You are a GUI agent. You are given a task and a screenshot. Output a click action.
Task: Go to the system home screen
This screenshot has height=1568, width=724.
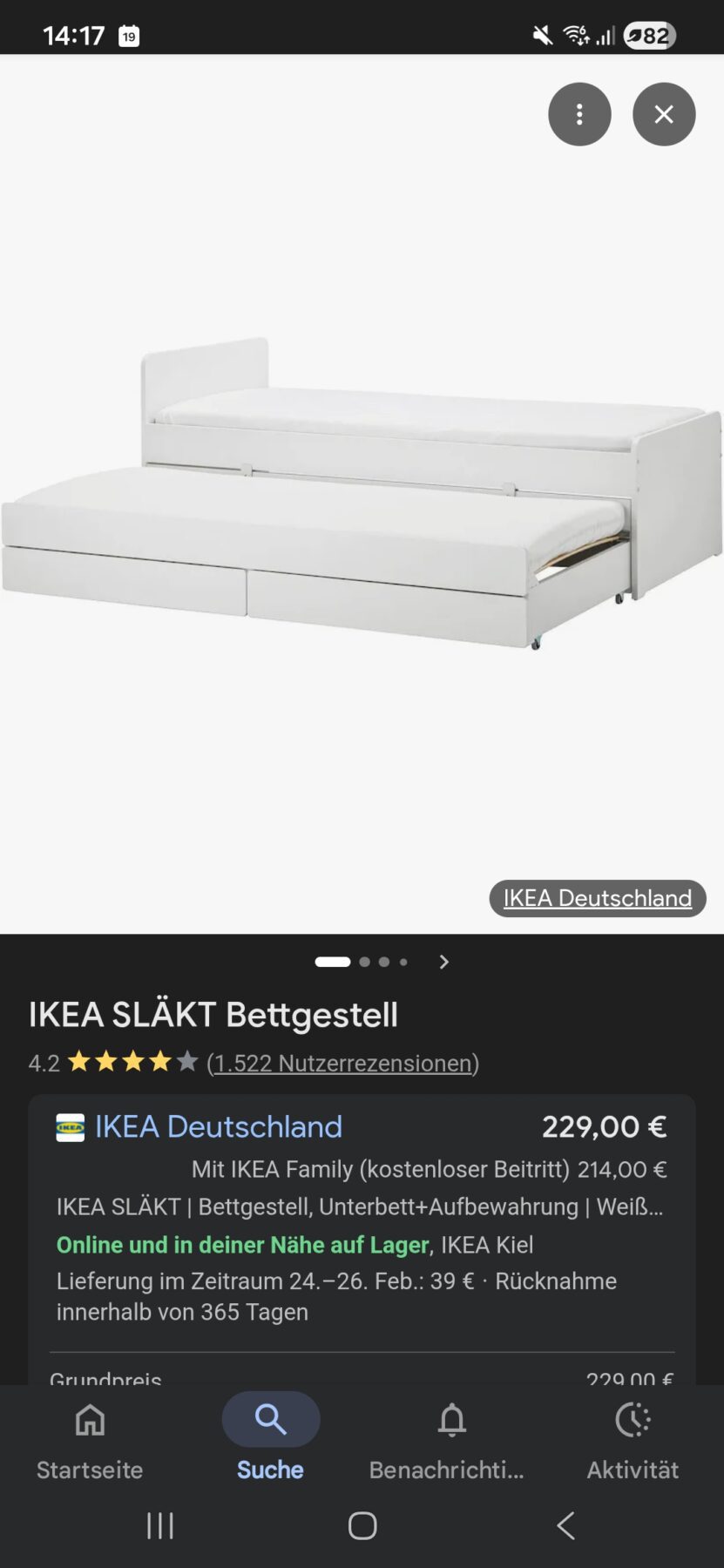(x=362, y=1525)
